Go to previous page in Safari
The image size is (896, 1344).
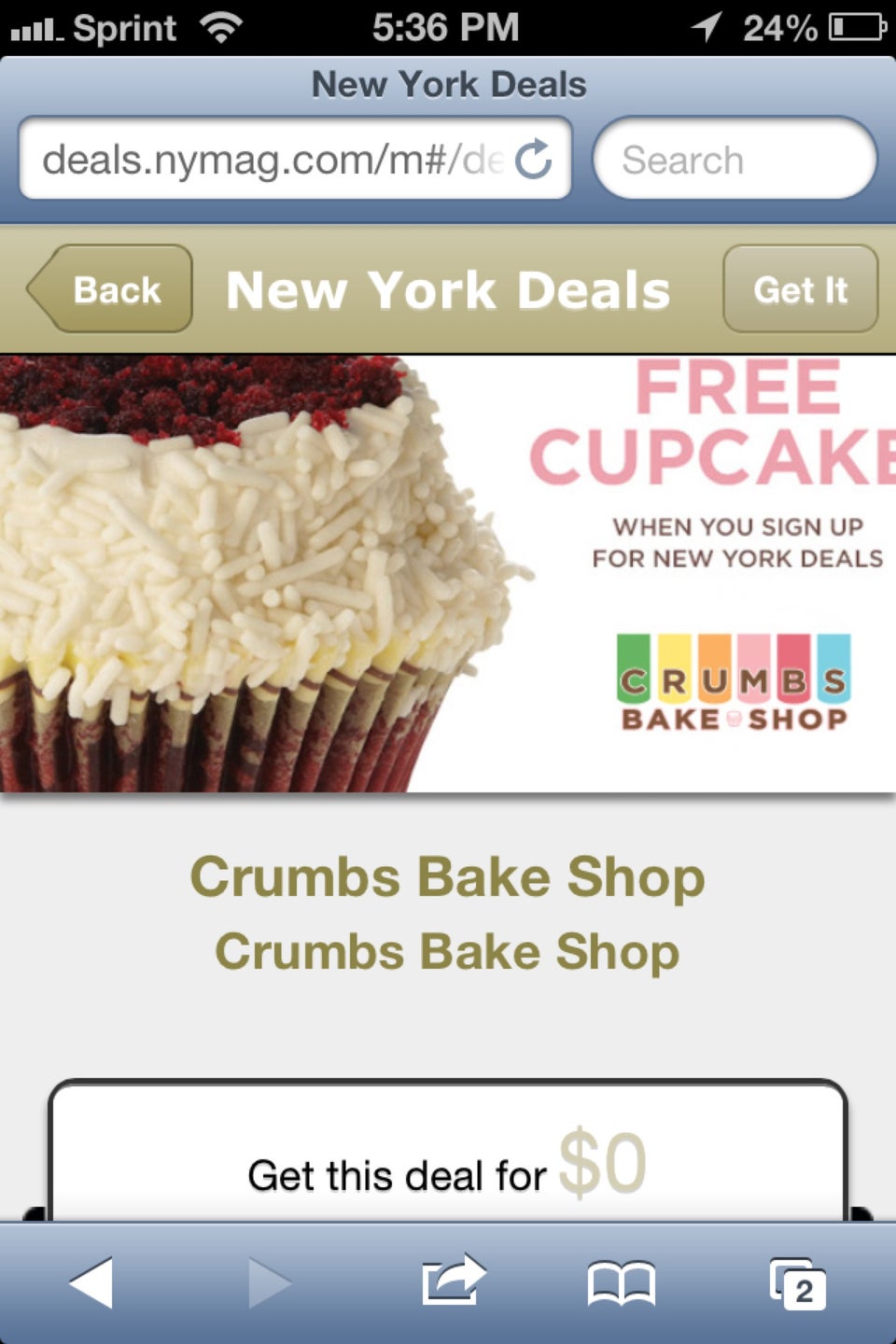tap(91, 1282)
